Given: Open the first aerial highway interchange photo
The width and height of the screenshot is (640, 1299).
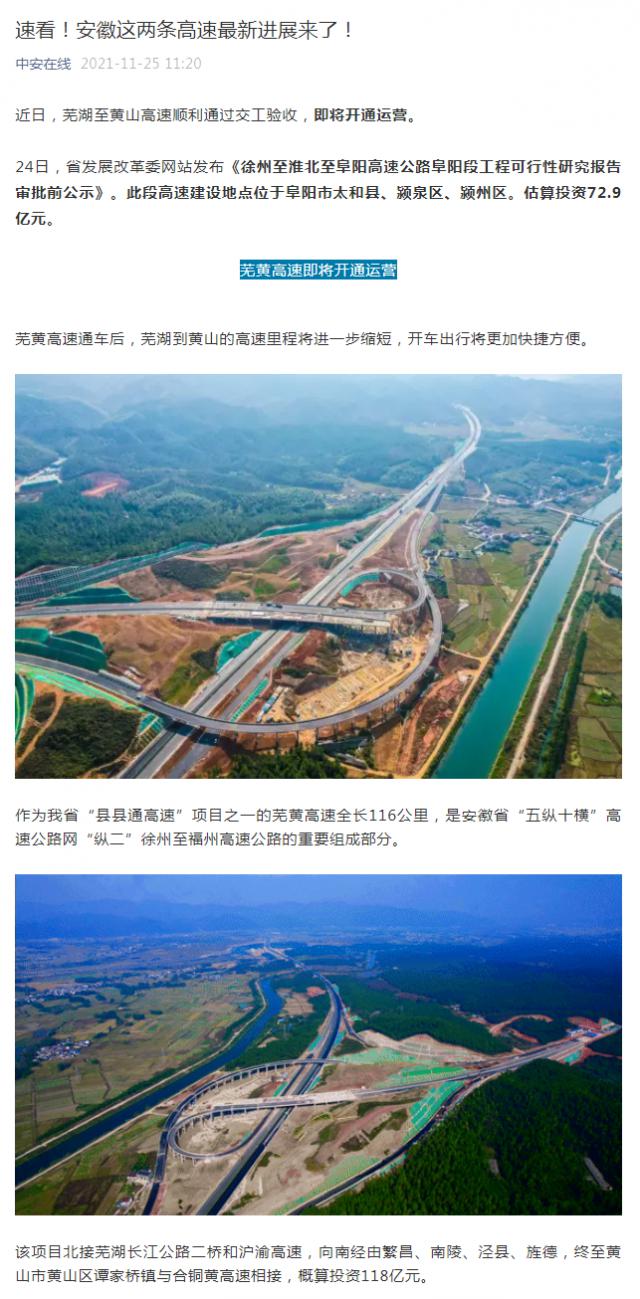Looking at the screenshot, I should click(318, 576).
